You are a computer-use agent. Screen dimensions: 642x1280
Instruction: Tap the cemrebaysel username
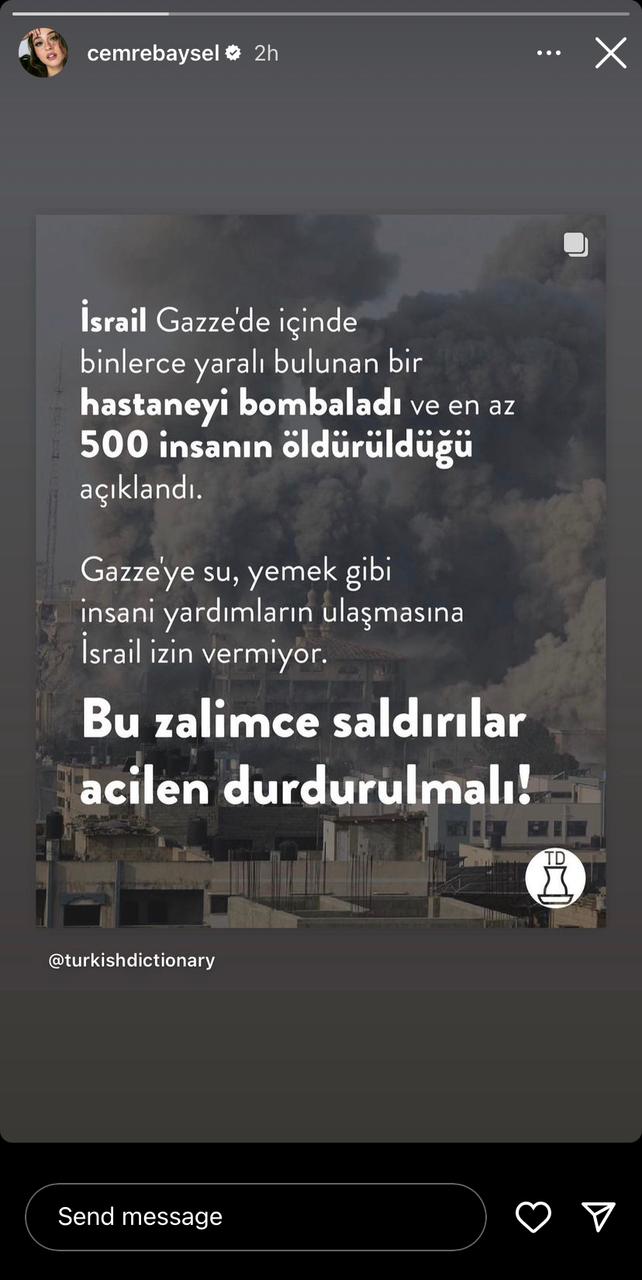152,53
